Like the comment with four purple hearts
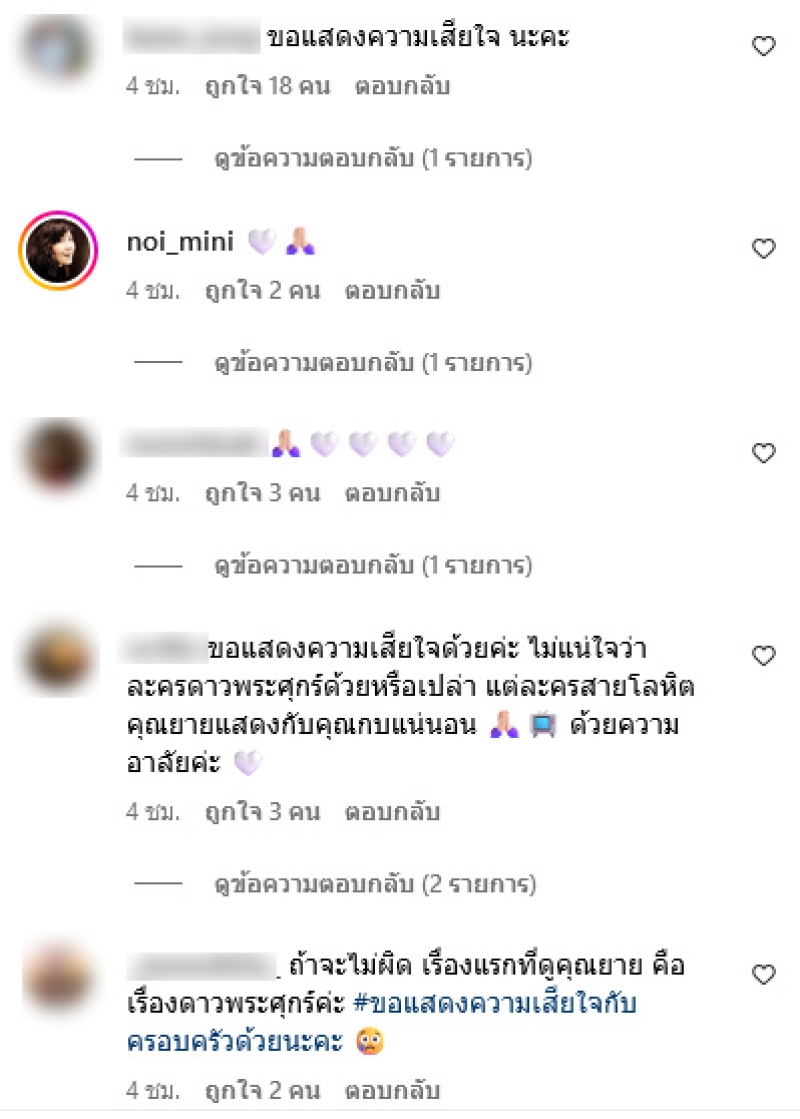 coord(763,453)
